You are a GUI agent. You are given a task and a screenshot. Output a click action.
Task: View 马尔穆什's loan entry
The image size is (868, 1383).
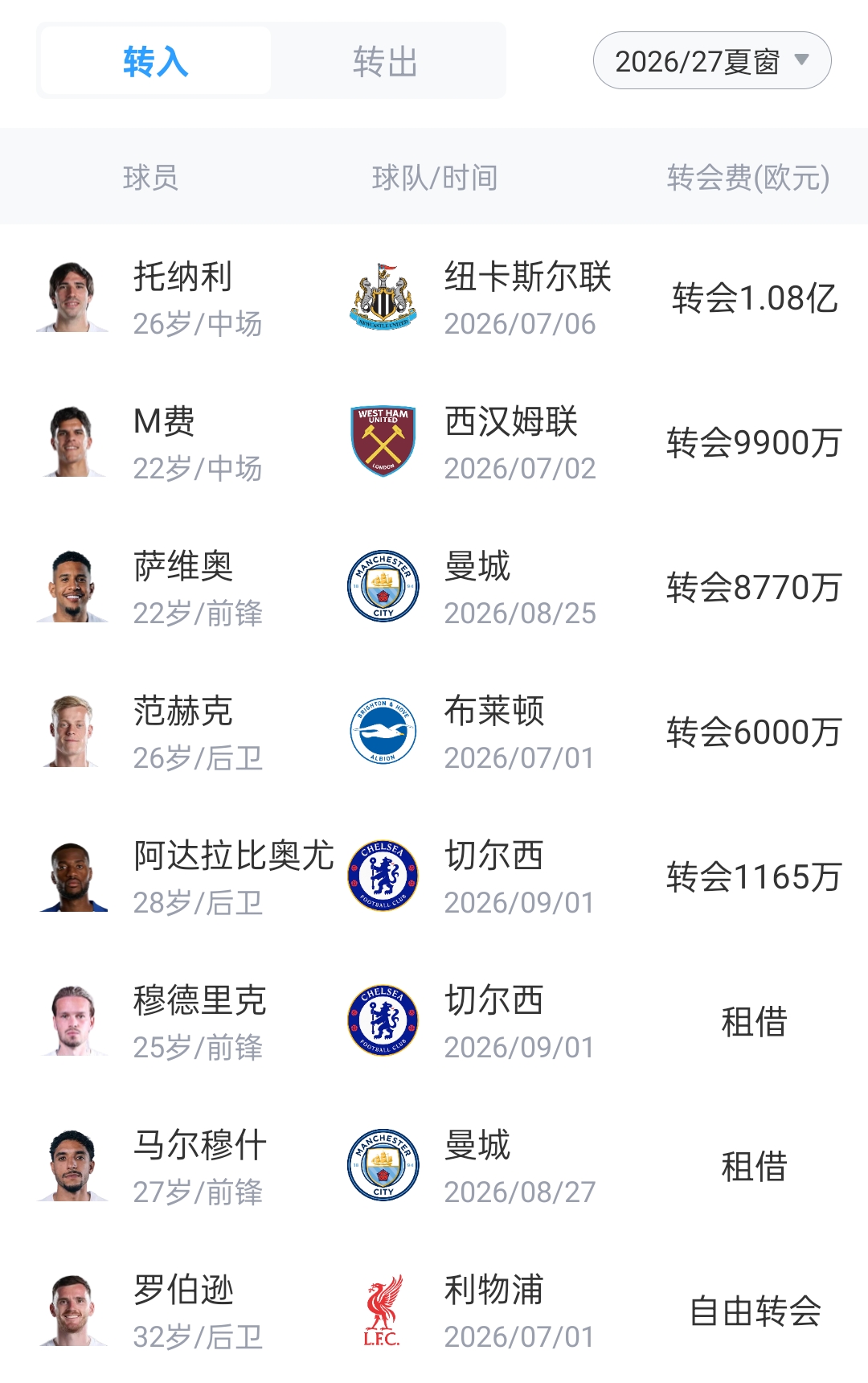point(434,1166)
